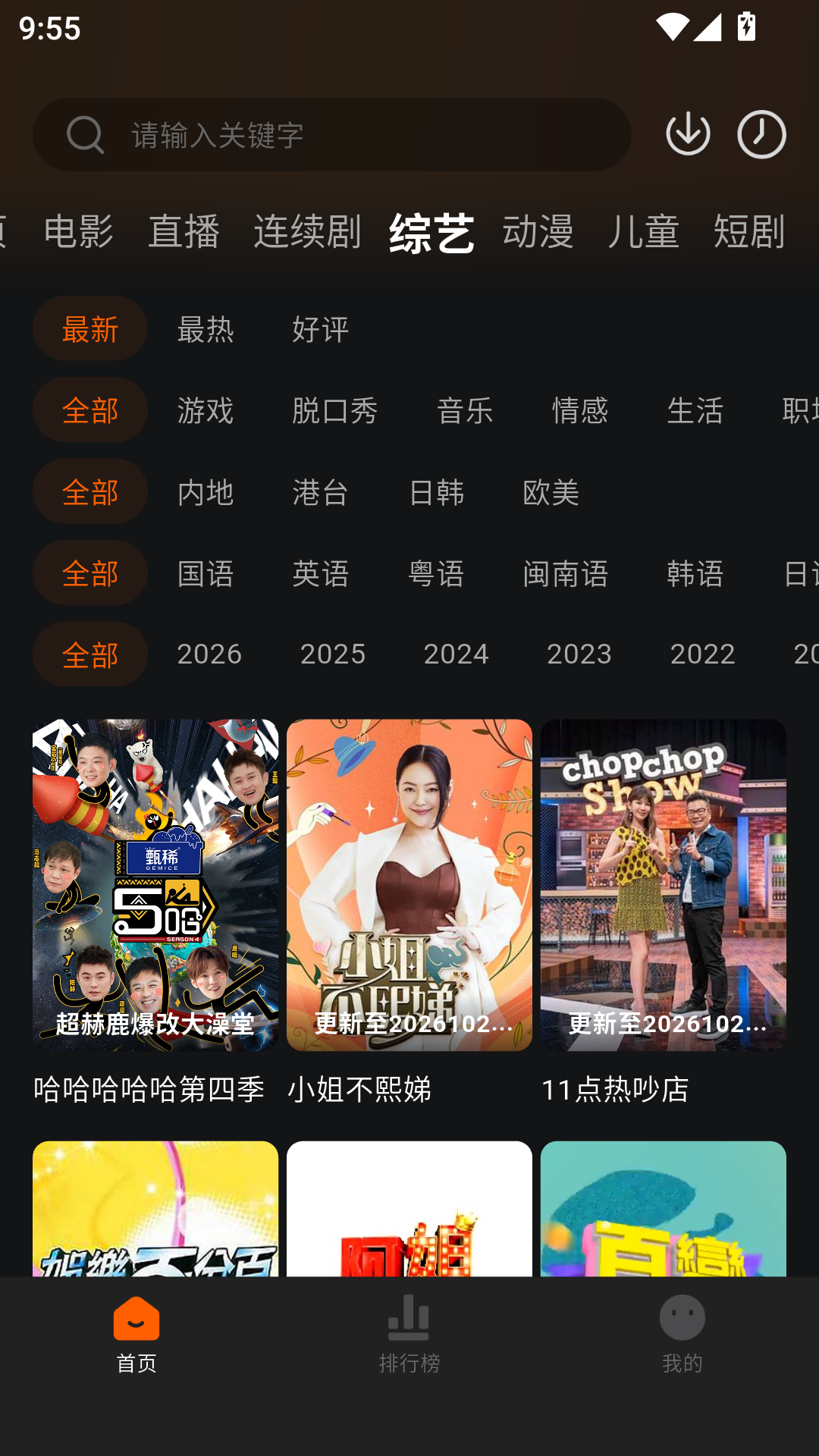Select the 港台 region filter
Image resolution: width=819 pixels, height=1456 pixels.
(321, 491)
